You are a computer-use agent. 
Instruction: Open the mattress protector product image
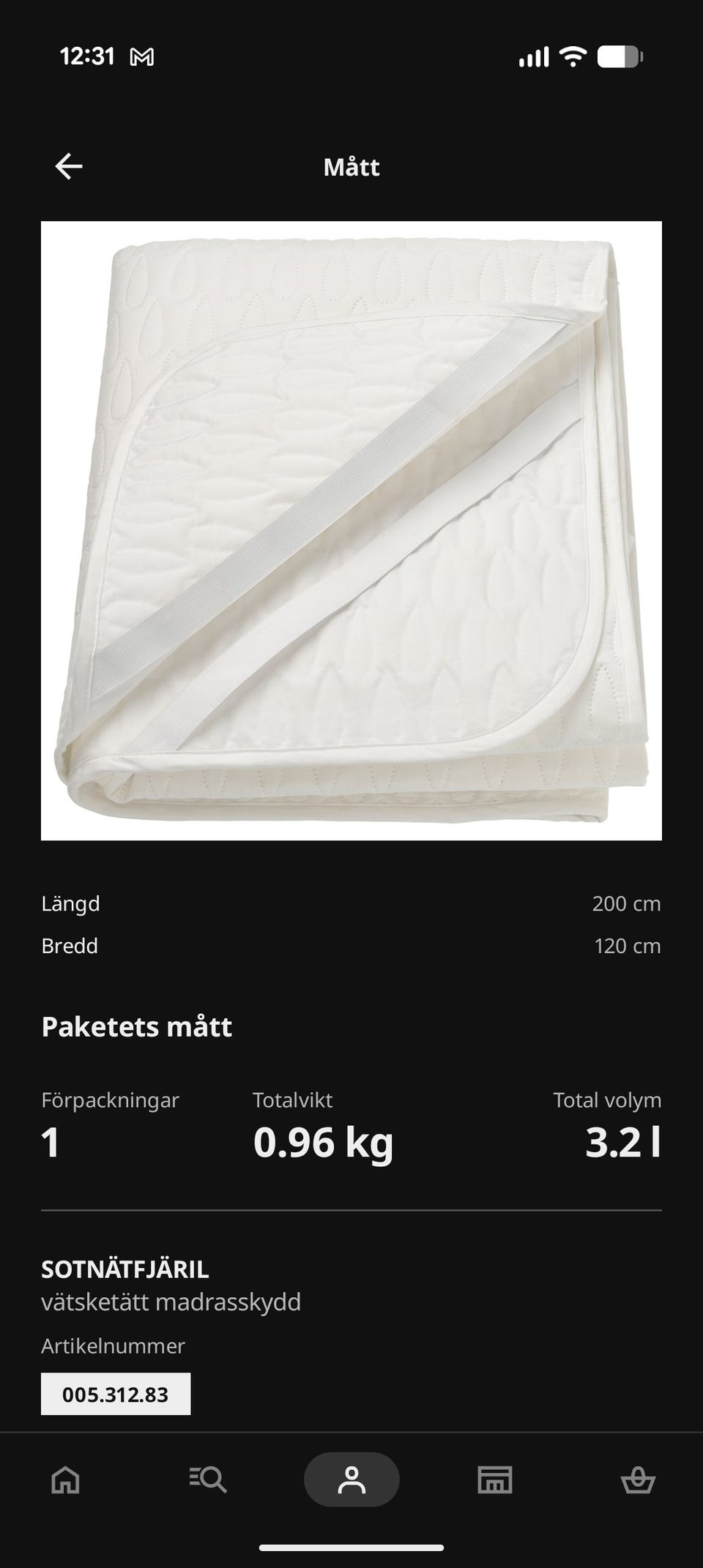tap(351, 531)
